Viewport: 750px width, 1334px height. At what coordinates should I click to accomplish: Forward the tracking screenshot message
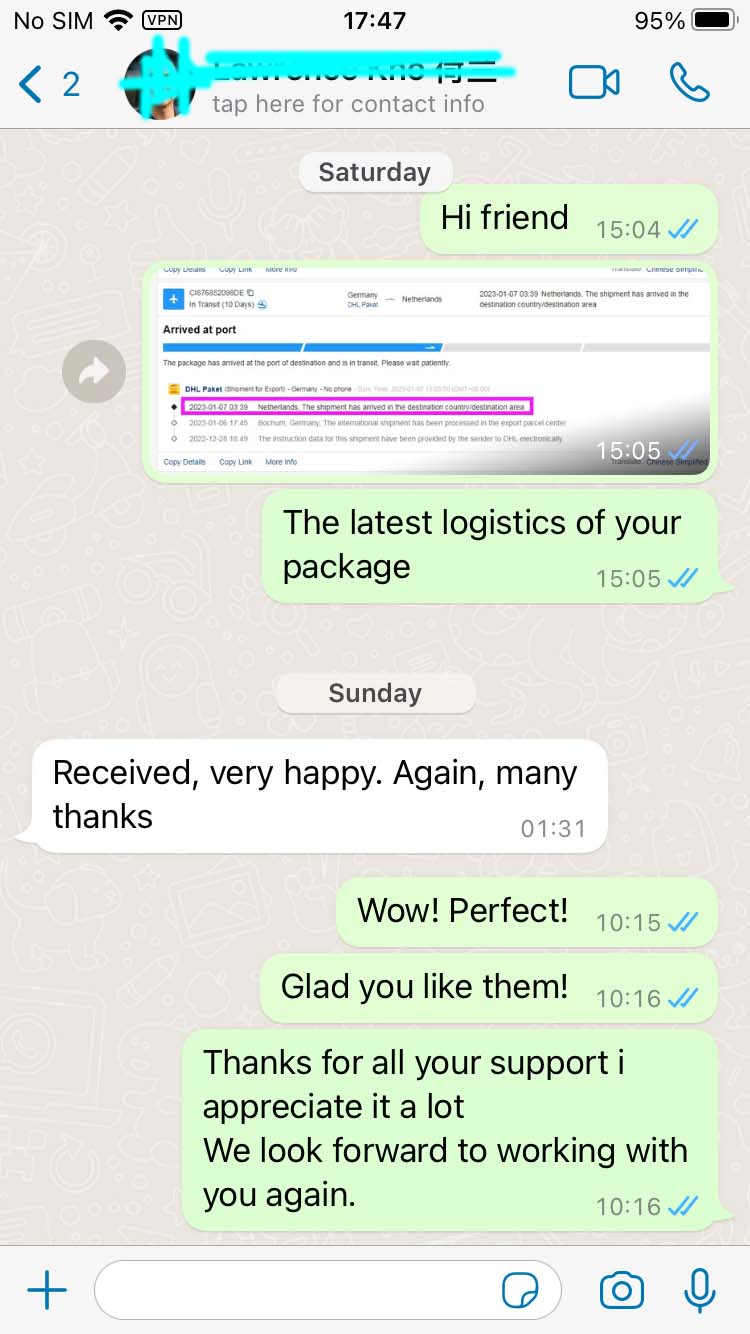tap(94, 373)
